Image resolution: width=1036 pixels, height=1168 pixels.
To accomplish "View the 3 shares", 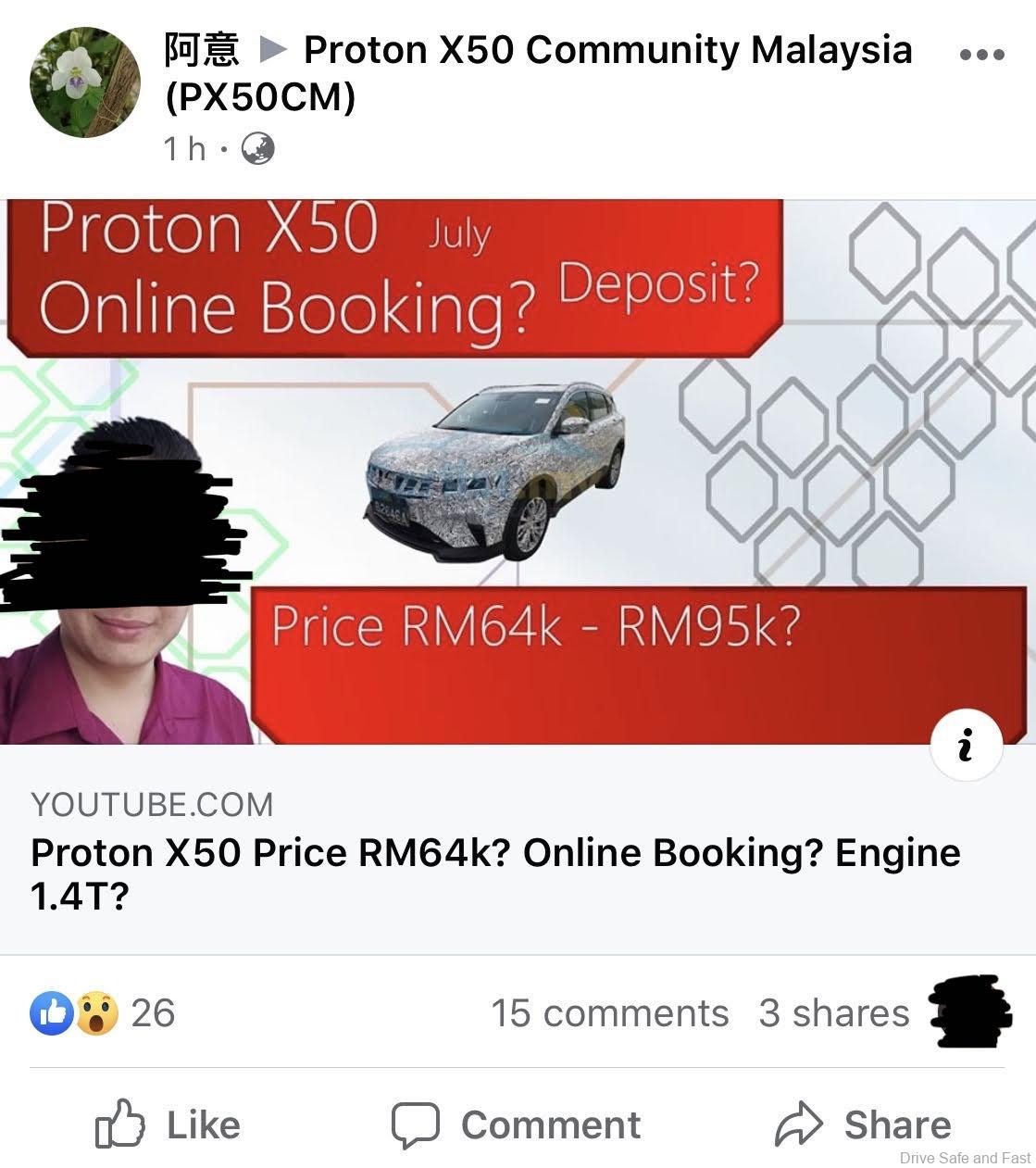I will tap(833, 1013).
